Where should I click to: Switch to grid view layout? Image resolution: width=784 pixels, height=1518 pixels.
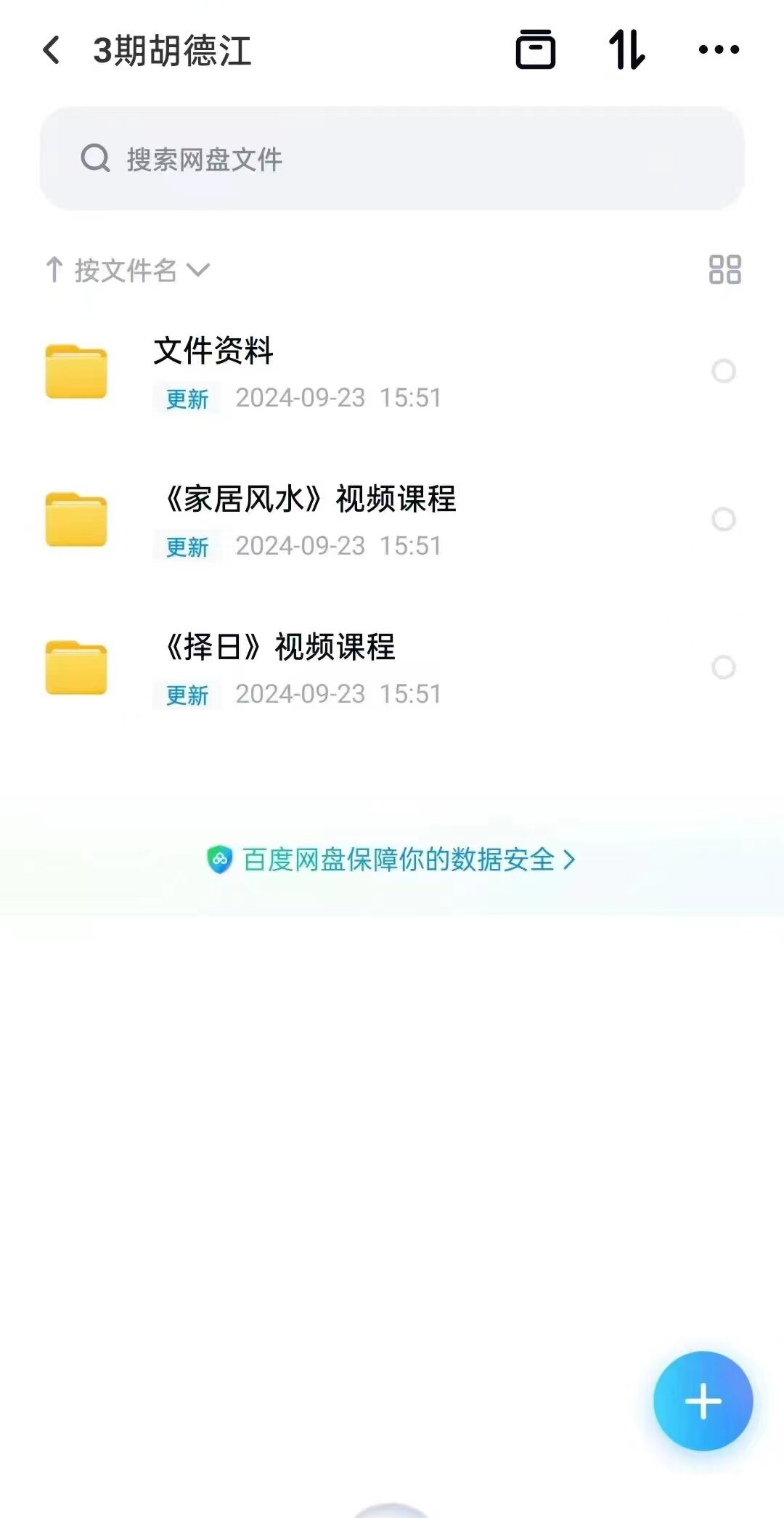[x=724, y=269]
